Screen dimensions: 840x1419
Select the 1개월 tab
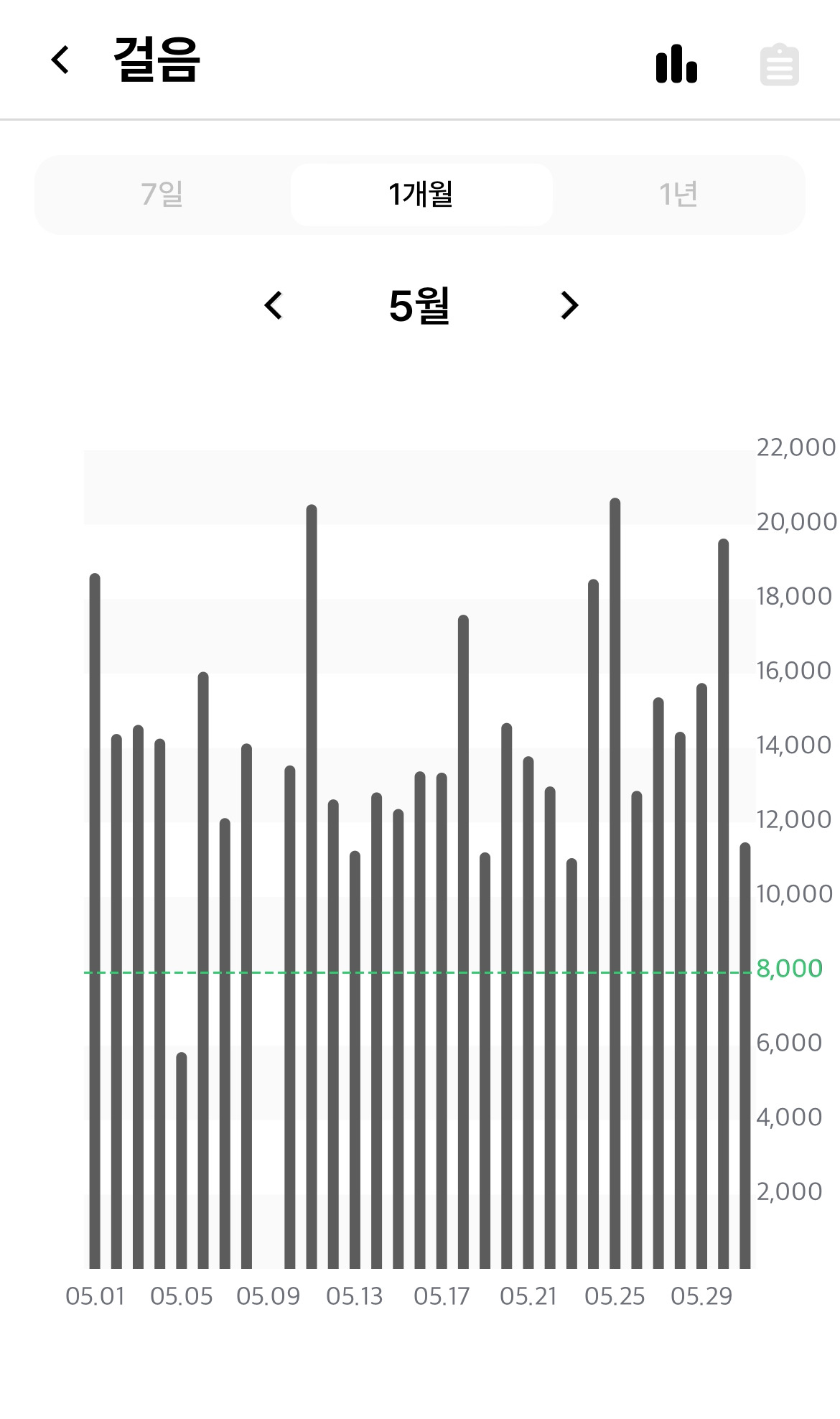(421, 195)
